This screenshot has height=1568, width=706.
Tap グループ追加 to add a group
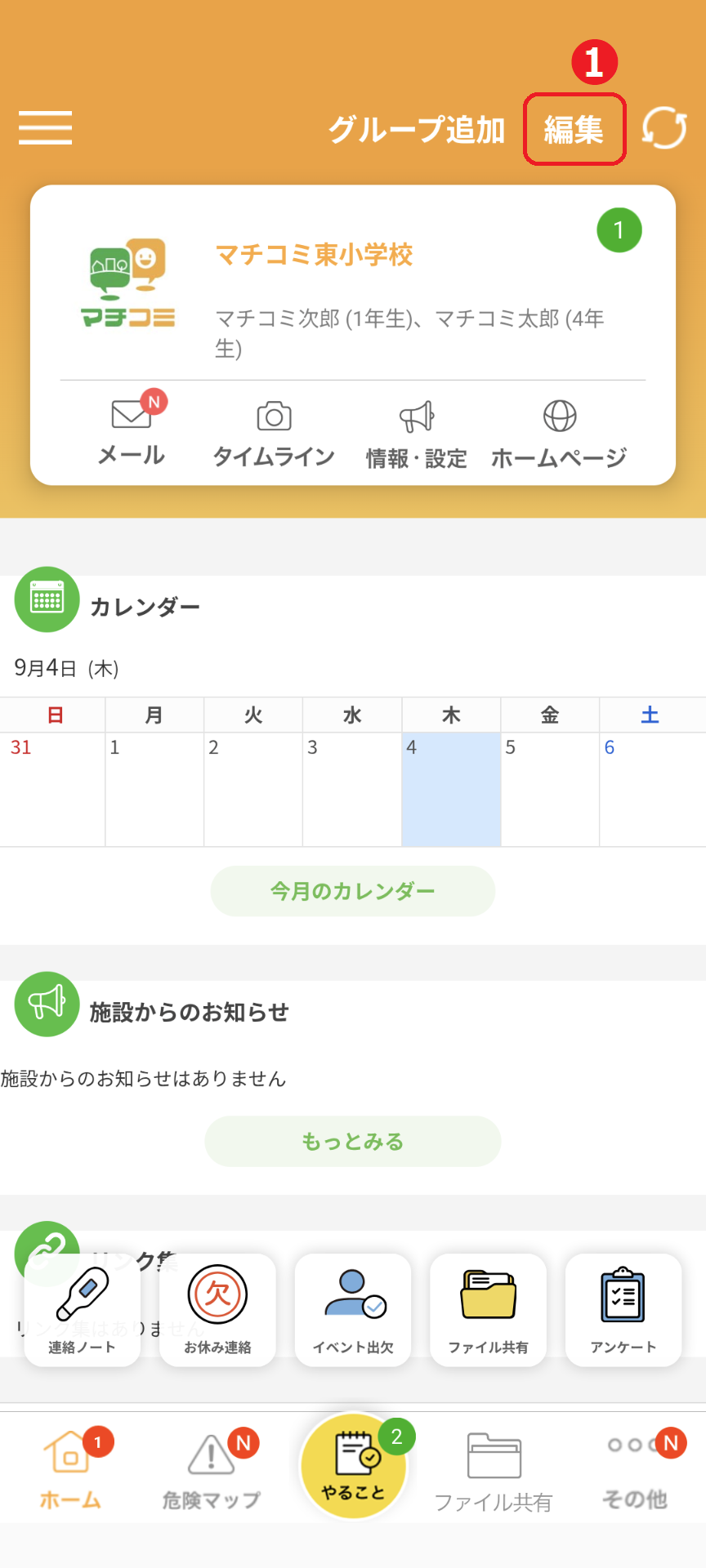[417, 130]
